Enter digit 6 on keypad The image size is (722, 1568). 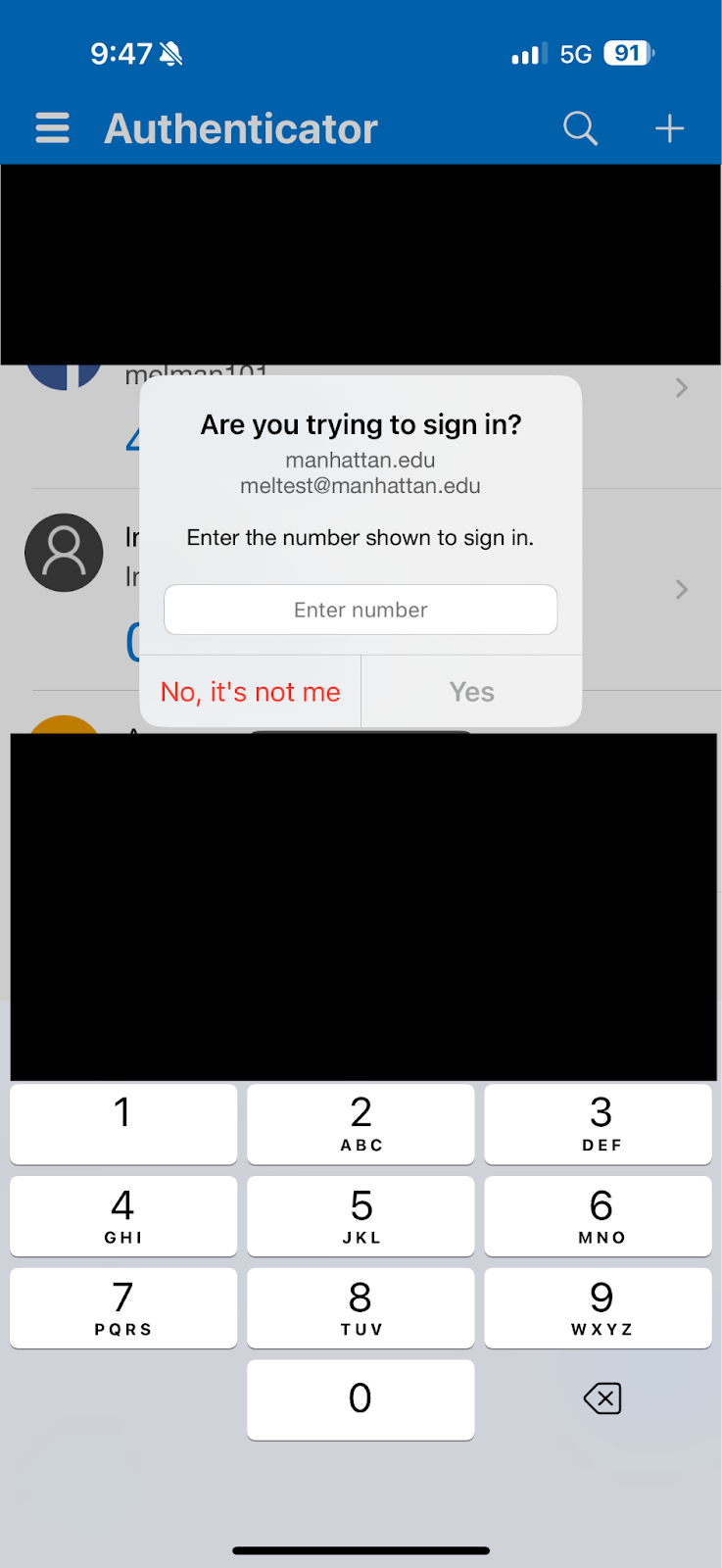(x=599, y=1215)
